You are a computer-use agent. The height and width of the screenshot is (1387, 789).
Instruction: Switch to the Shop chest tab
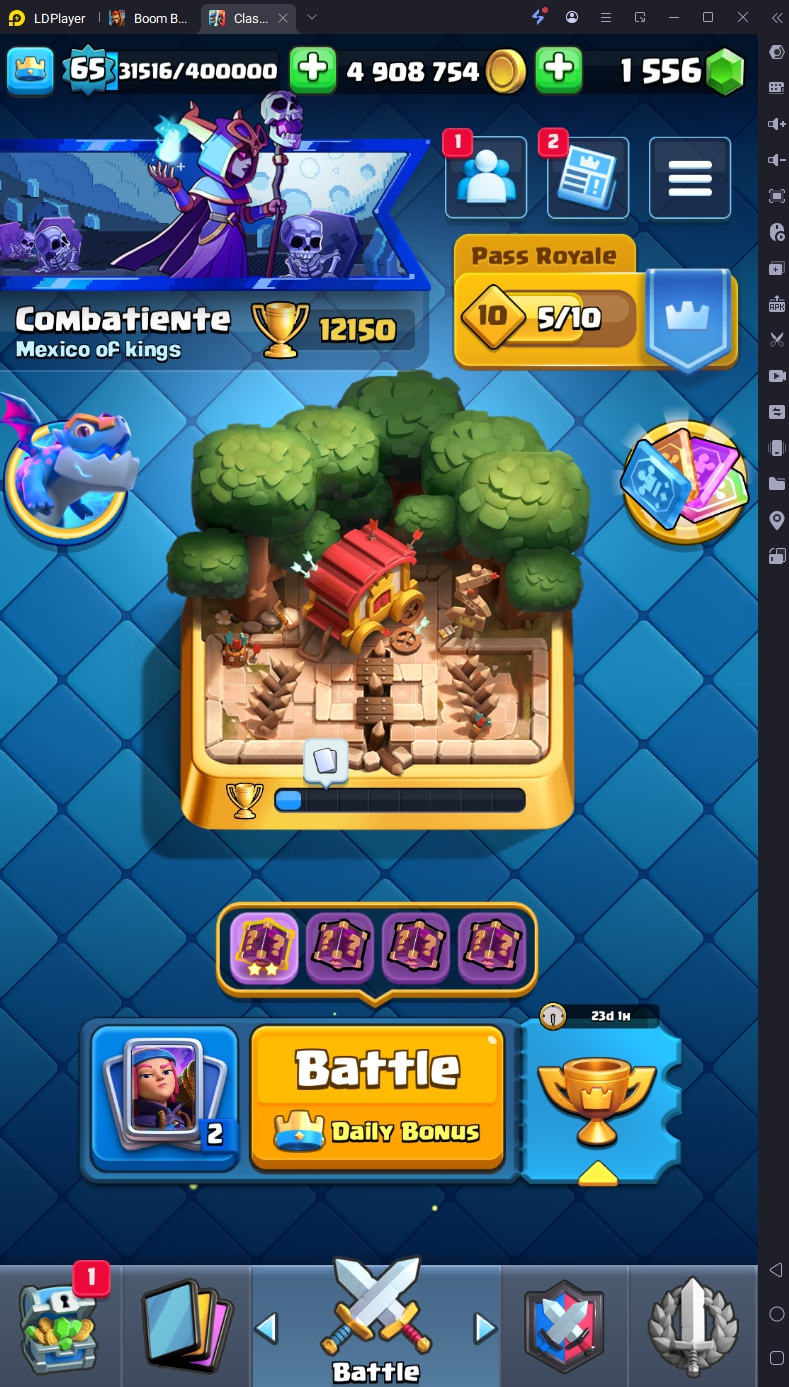60,1327
